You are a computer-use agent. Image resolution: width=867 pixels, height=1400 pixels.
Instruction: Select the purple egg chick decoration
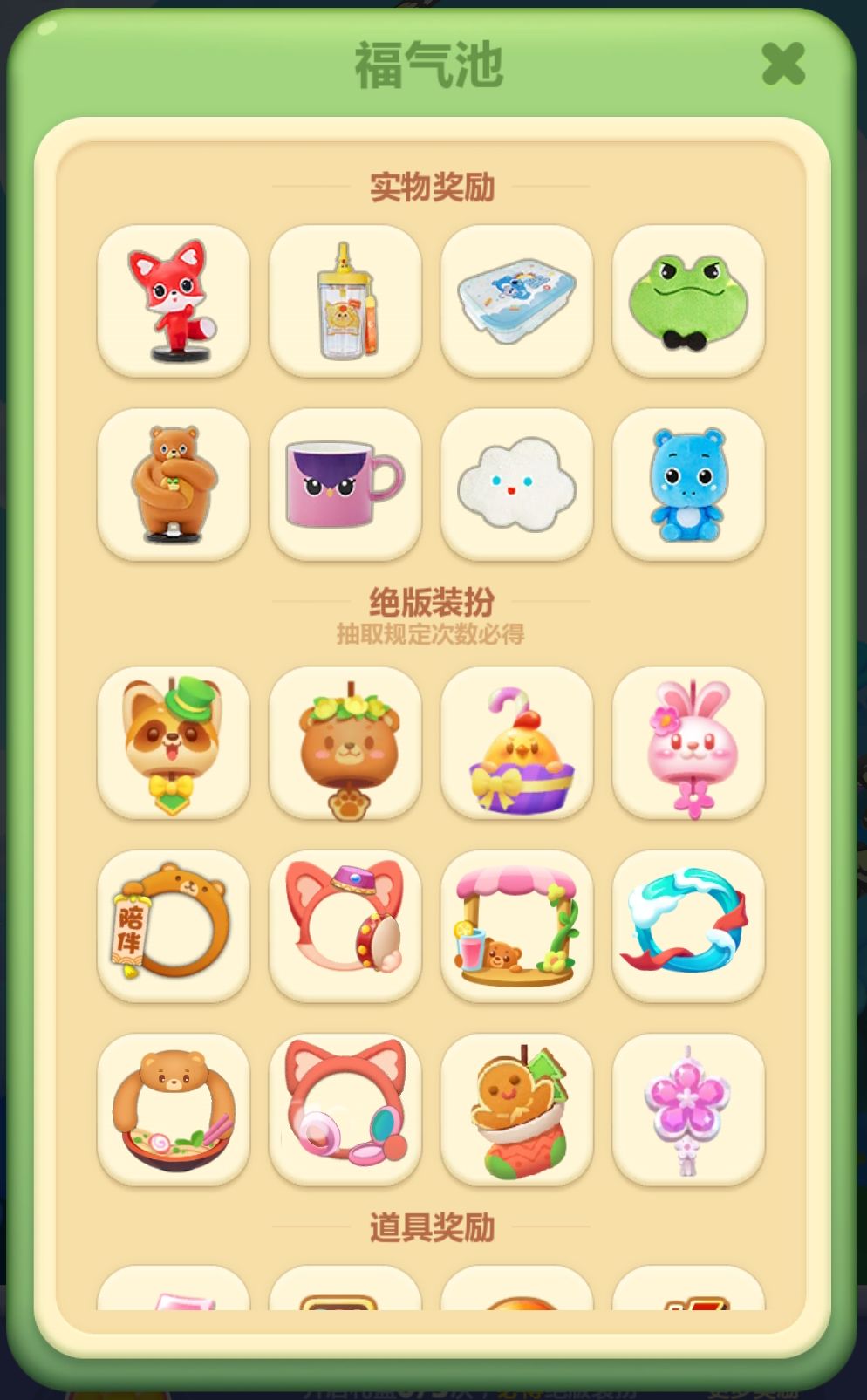(516, 746)
